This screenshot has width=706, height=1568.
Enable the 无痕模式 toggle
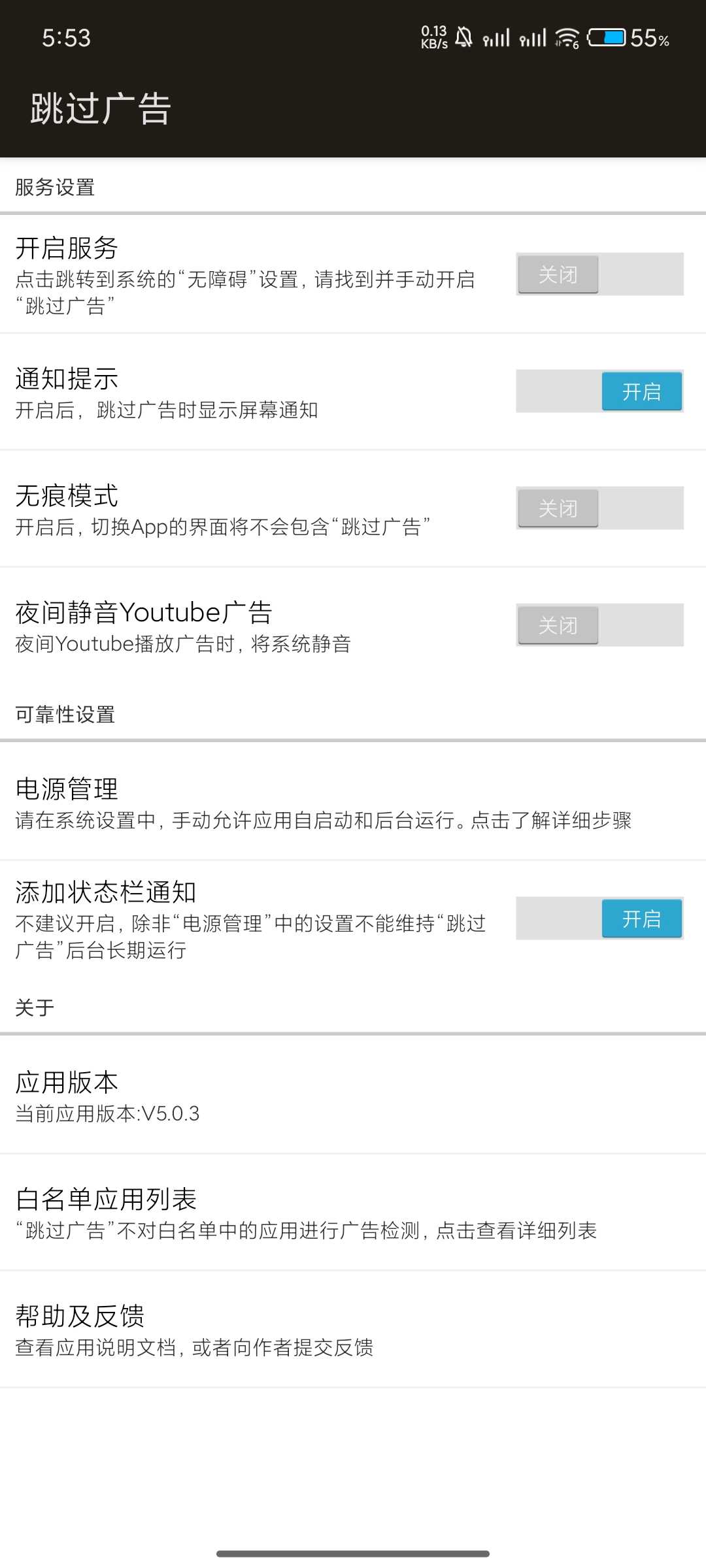click(x=599, y=508)
